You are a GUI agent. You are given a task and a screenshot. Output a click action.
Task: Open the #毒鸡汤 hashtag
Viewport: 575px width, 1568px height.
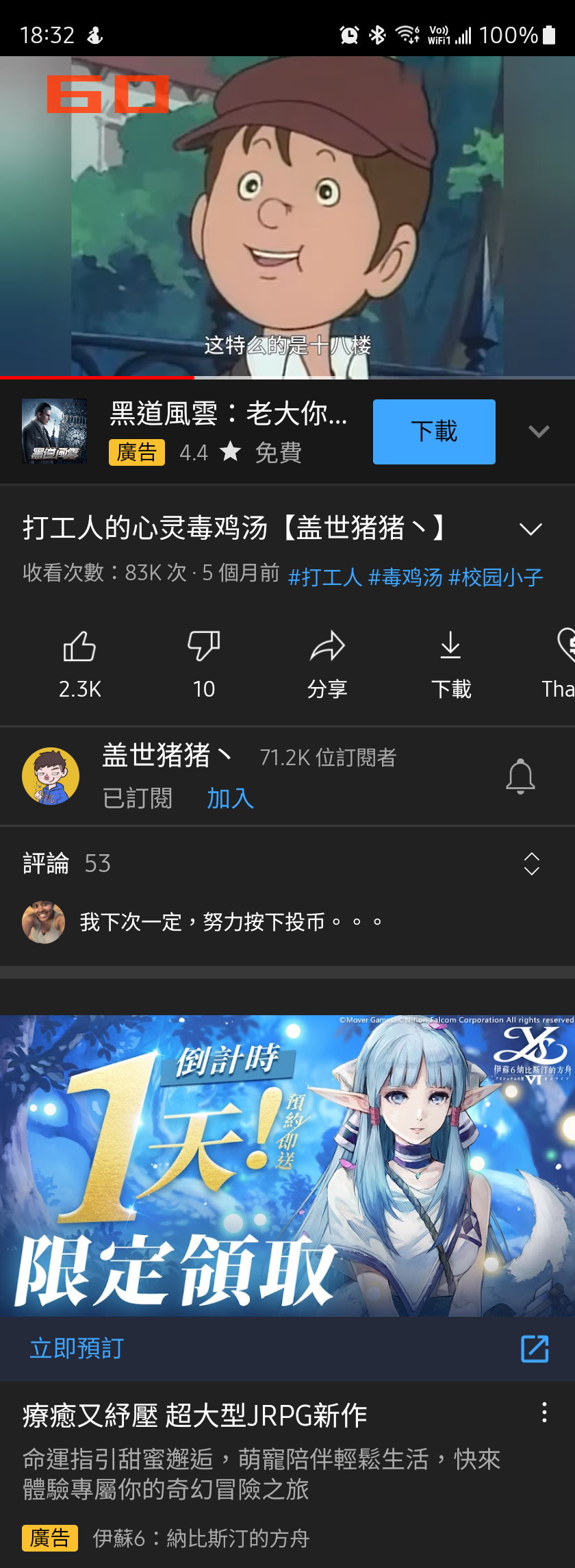click(x=405, y=577)
